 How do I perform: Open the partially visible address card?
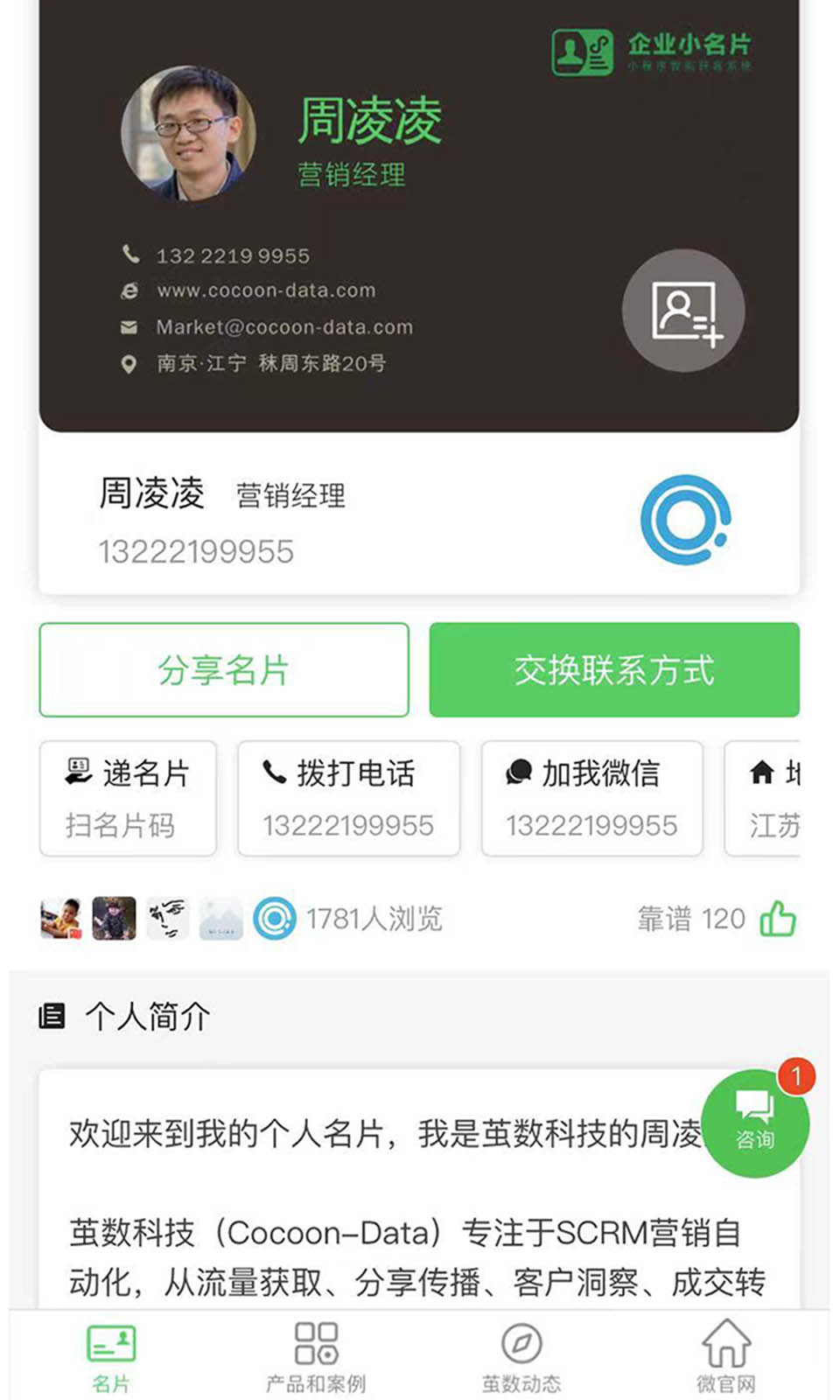click(x=770, y=798)
